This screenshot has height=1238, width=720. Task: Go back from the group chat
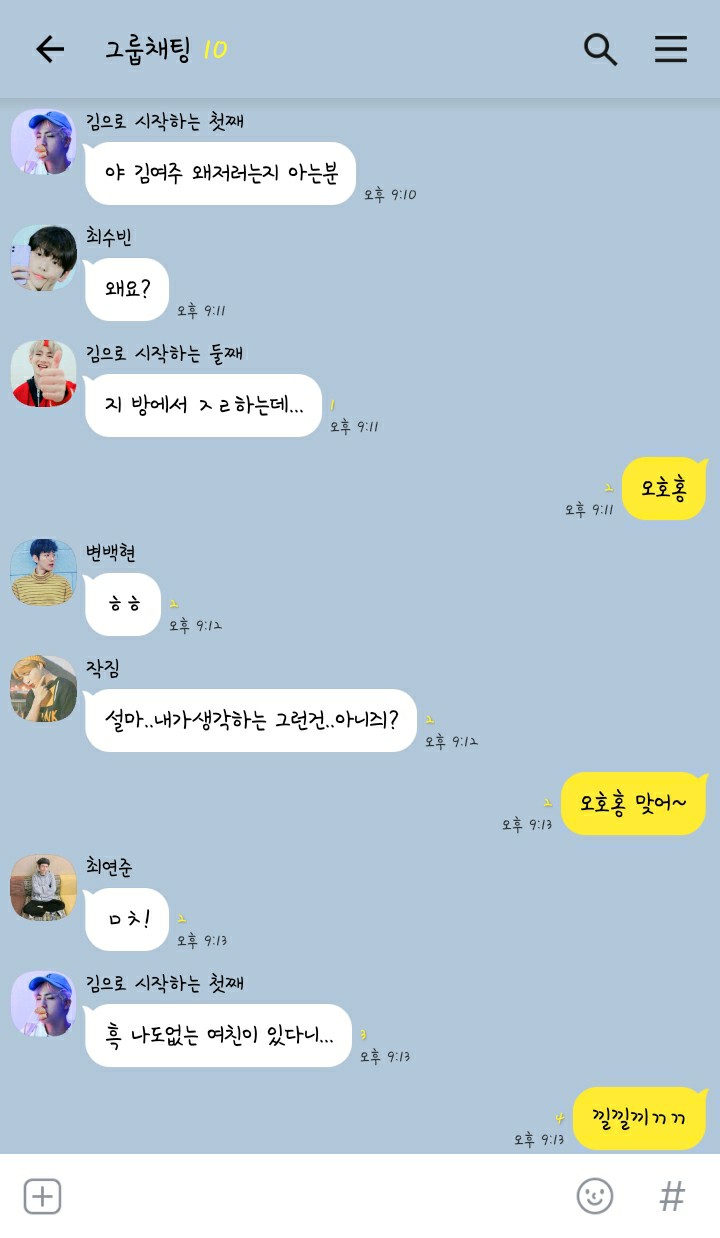click(x=49, y=49)
